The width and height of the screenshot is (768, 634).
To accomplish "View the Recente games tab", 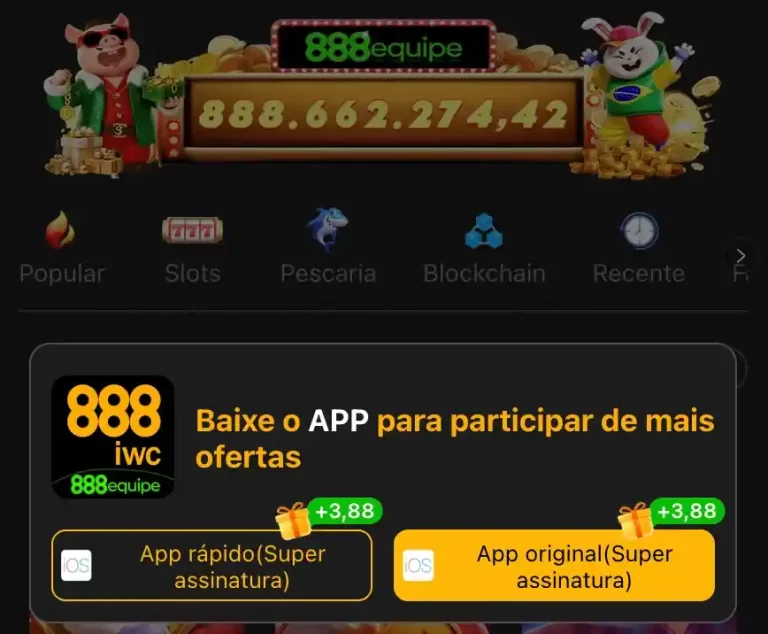I will tap(638, 249).
